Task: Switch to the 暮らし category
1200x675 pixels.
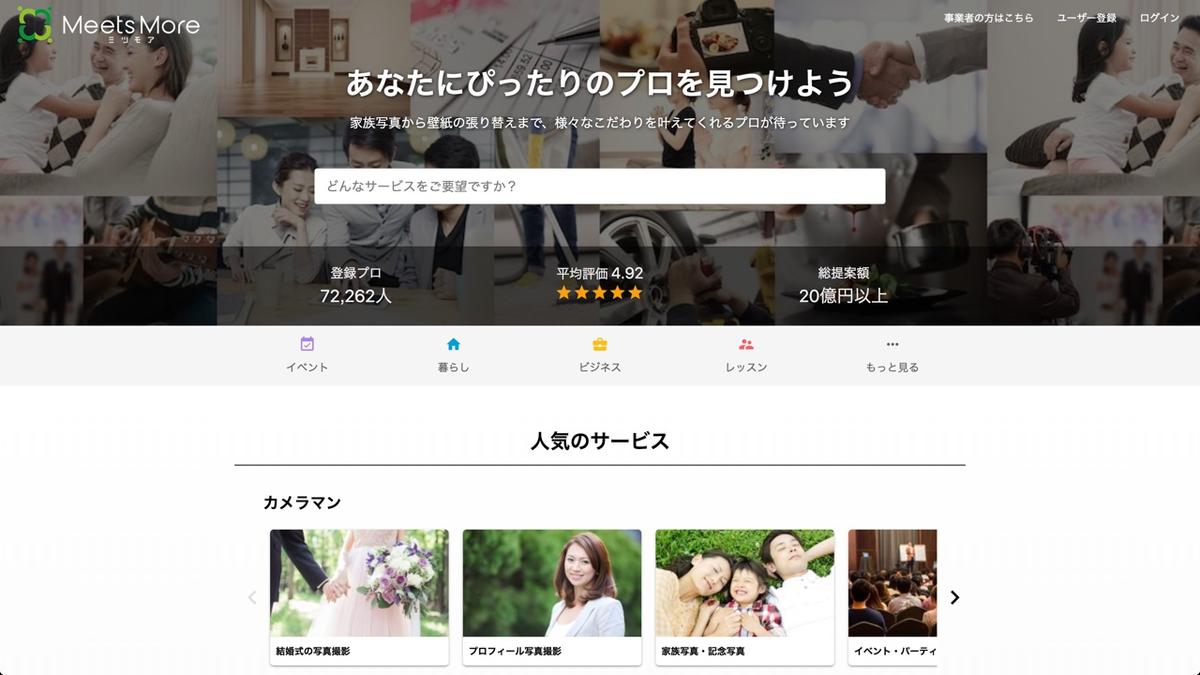Action: pos(453,355)
